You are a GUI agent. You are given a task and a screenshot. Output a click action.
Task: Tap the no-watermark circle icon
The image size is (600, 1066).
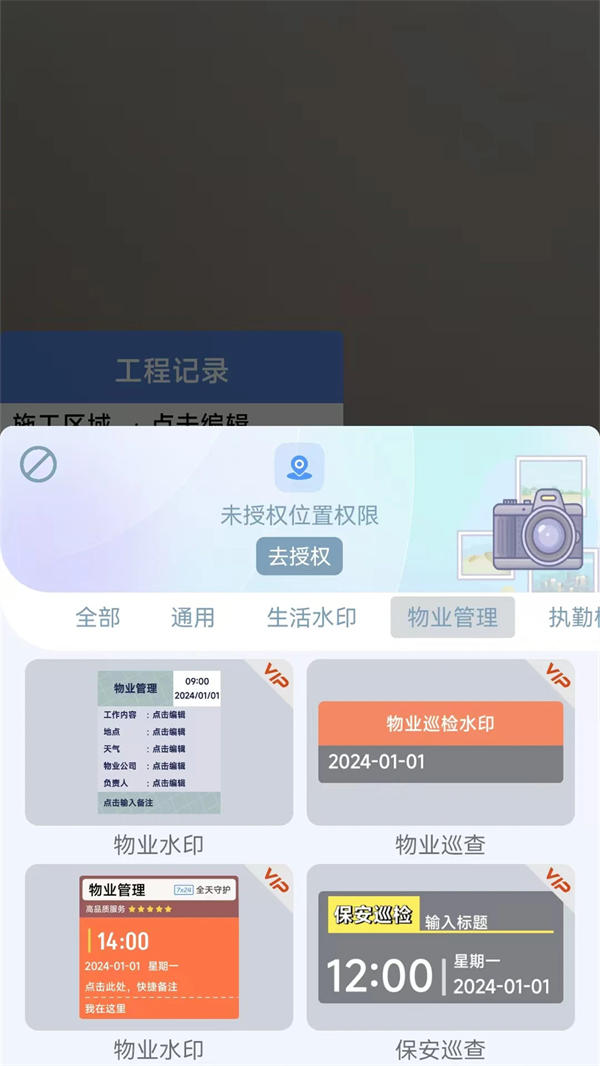[39, 464]
